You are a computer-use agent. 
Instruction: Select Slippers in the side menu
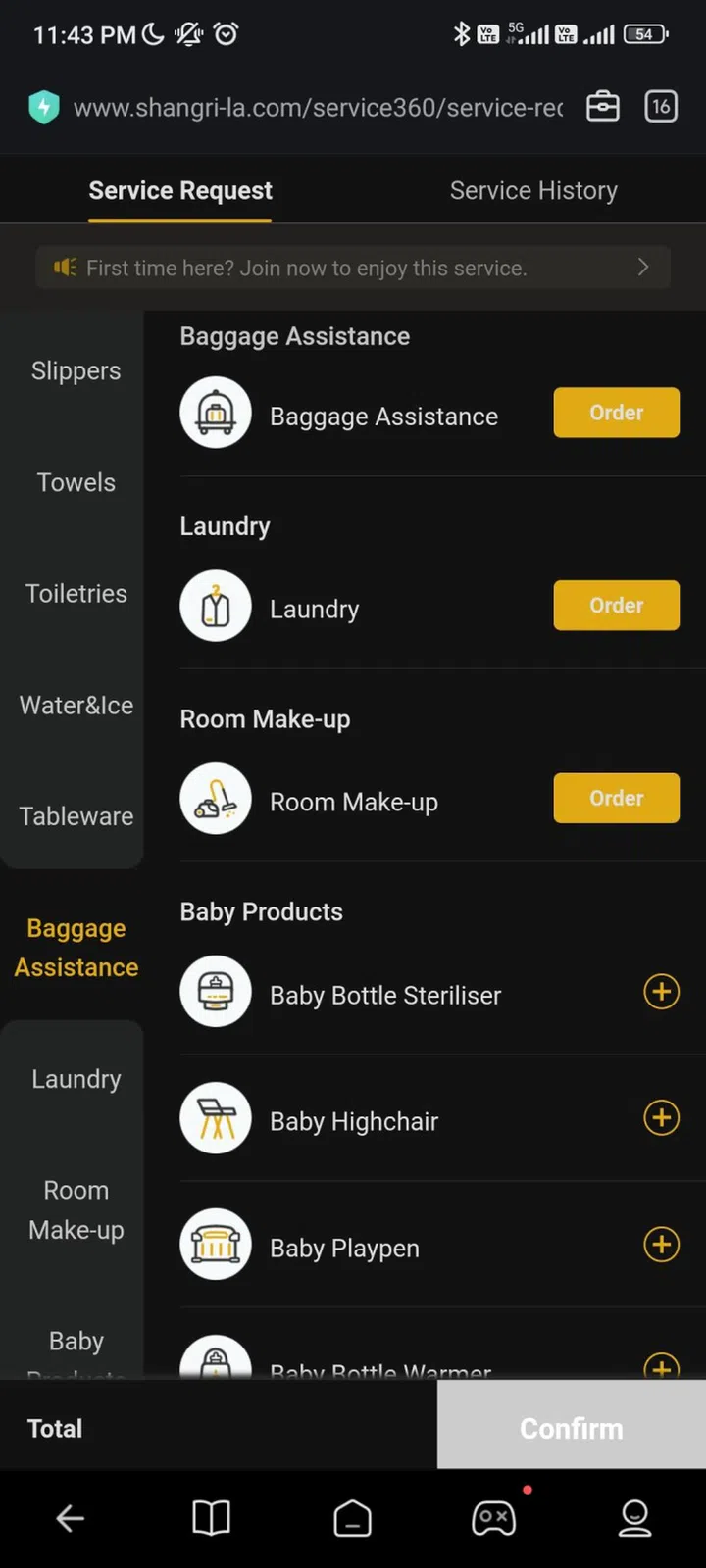coord(76,371)
